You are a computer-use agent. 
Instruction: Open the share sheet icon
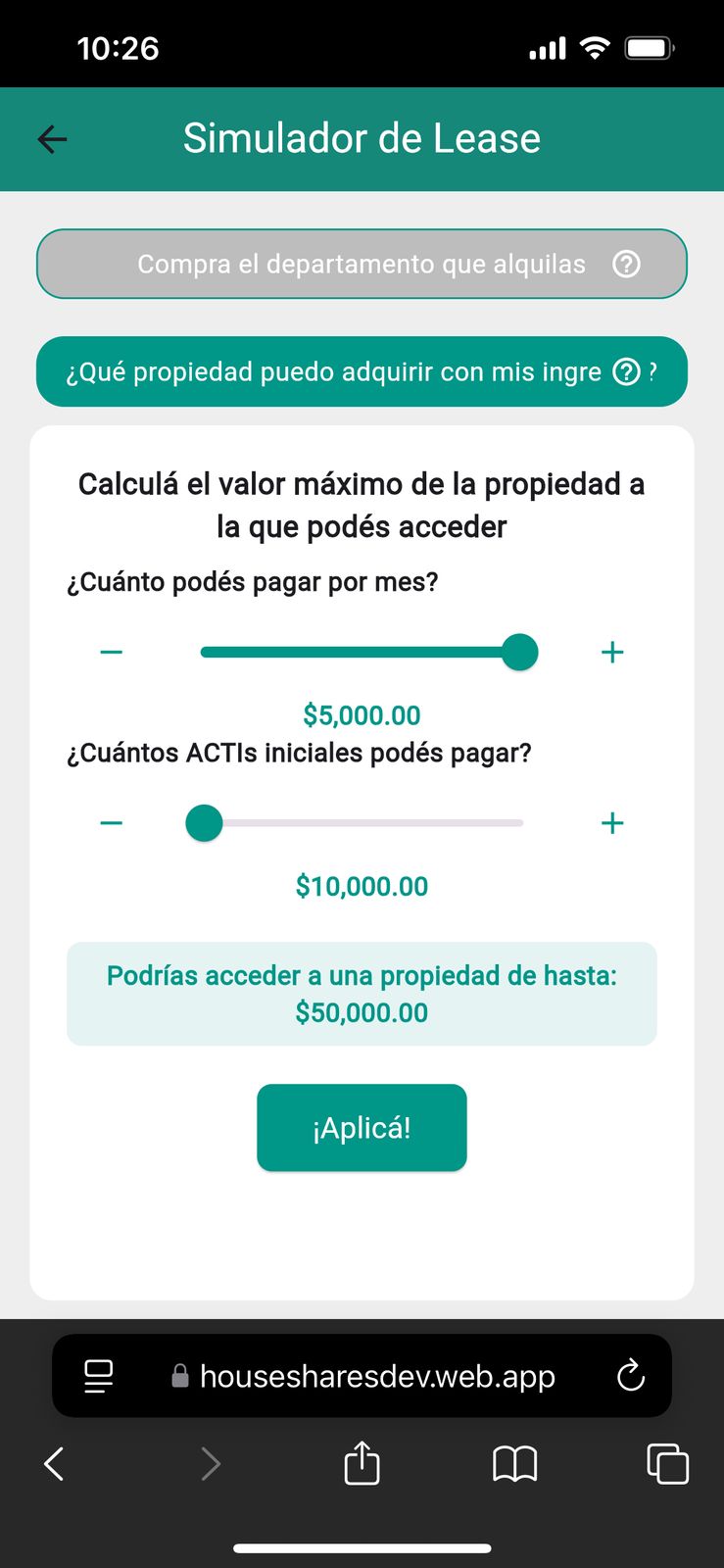[362, 1463]
